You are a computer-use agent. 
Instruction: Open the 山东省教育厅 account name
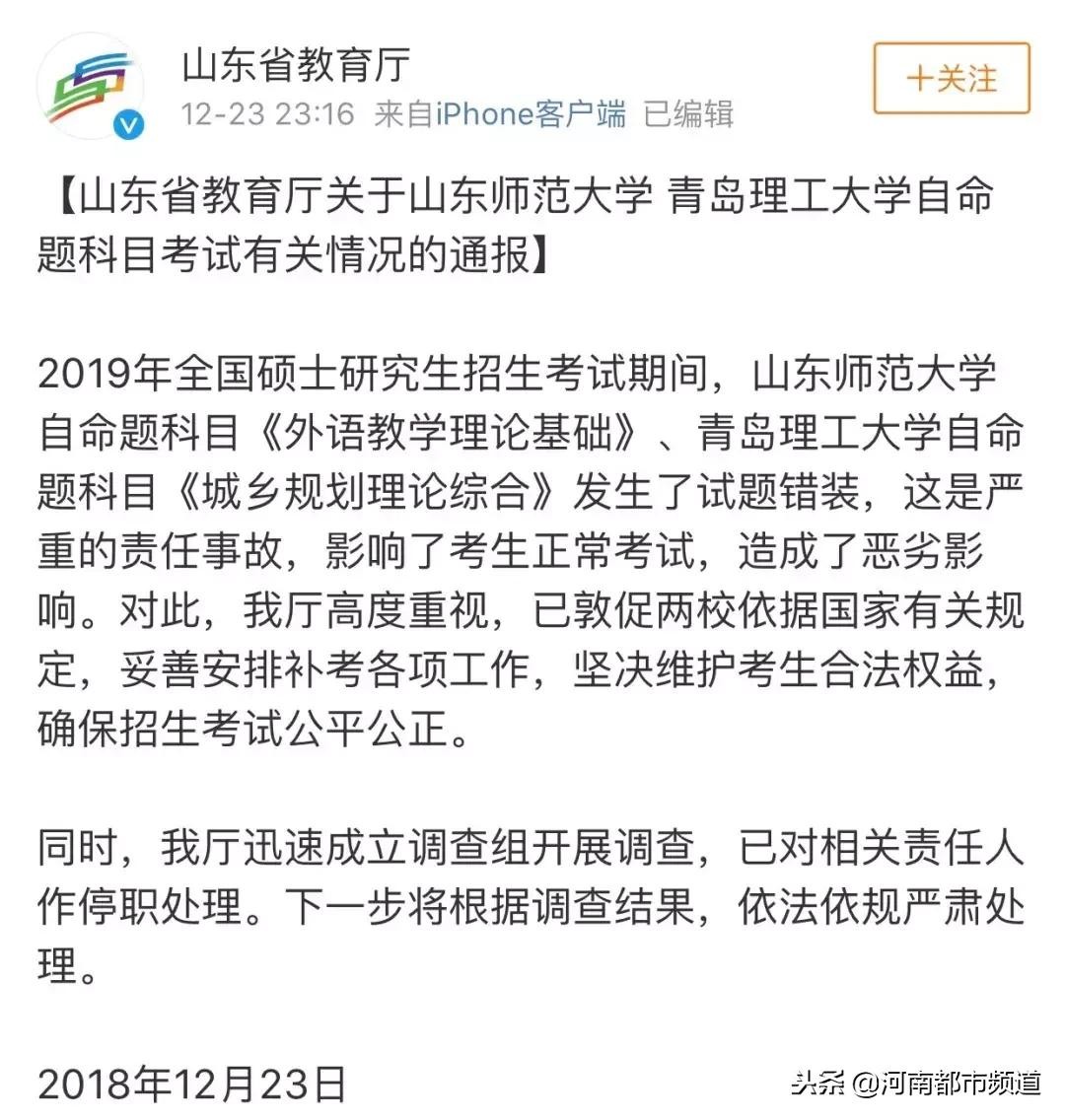[295, 65]
